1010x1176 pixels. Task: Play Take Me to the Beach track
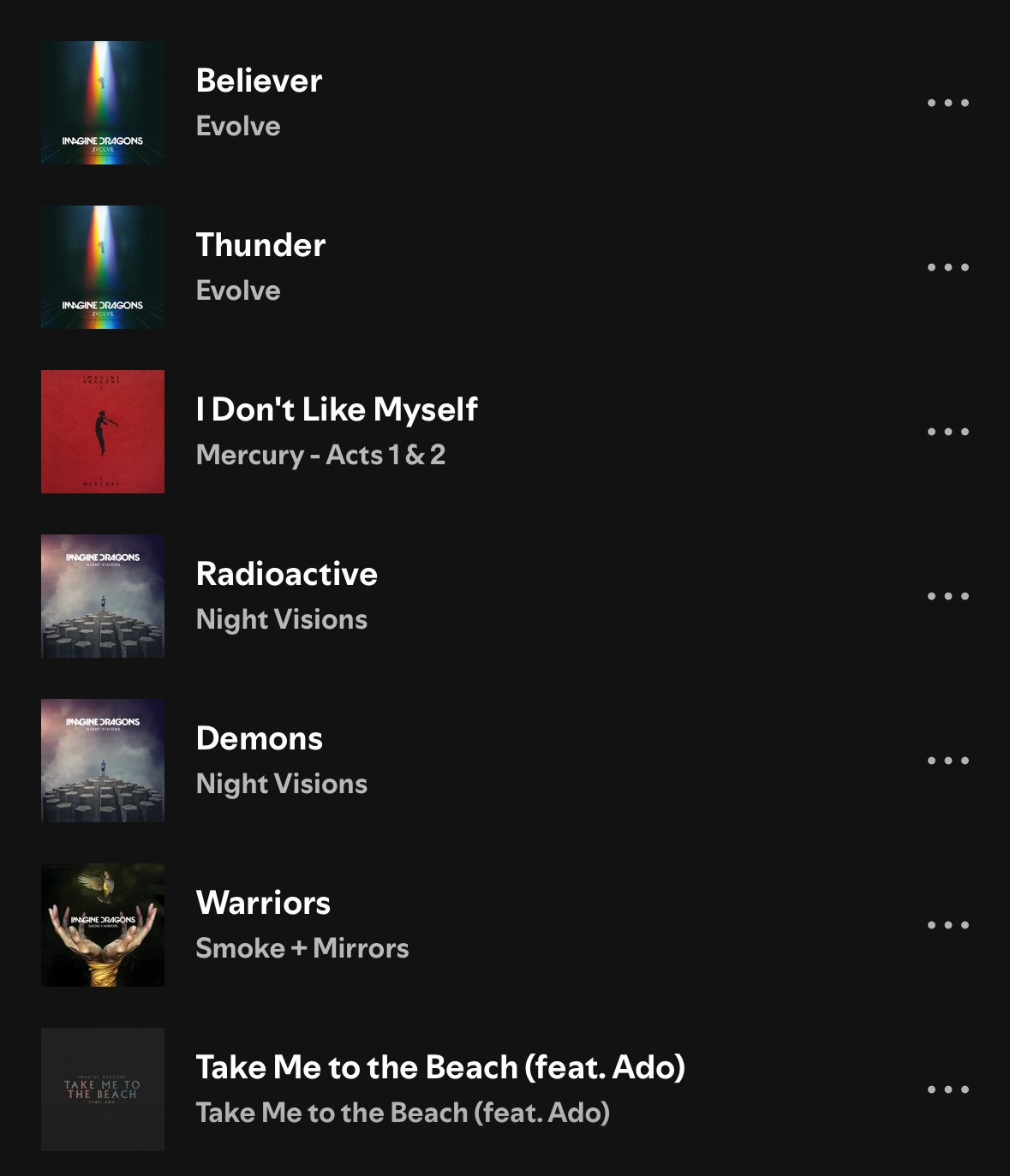pos(440,1068)
